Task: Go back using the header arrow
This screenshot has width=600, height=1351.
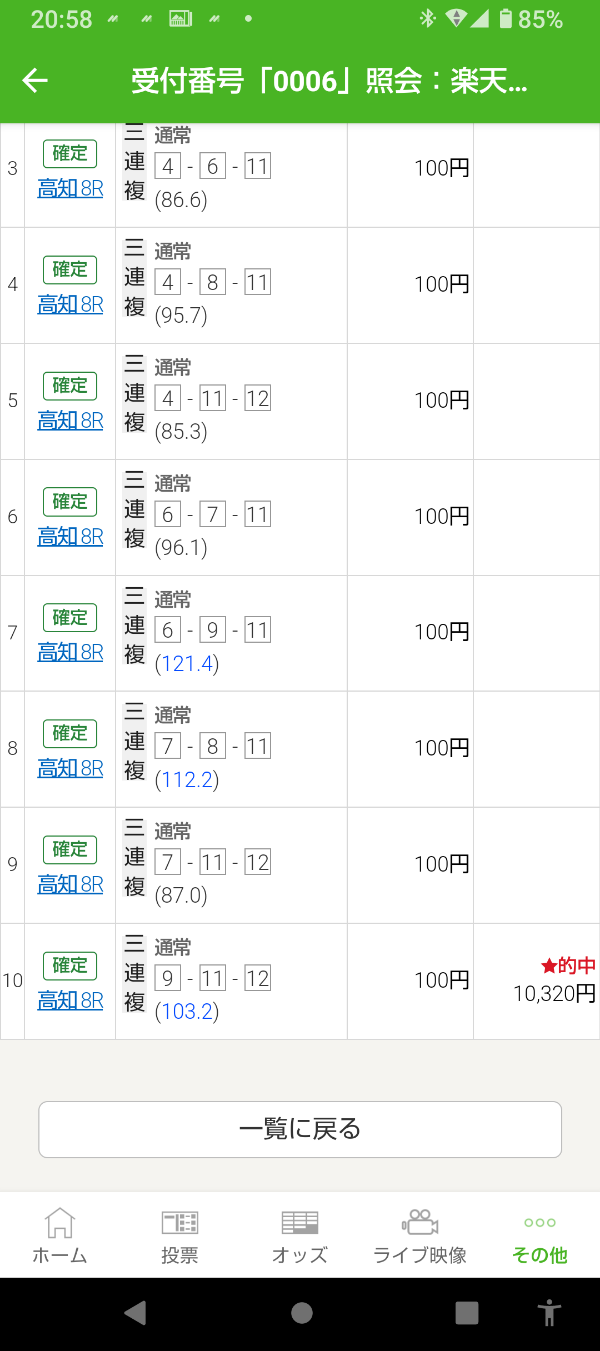Action: pyautogui.click(x=35, y=81)
